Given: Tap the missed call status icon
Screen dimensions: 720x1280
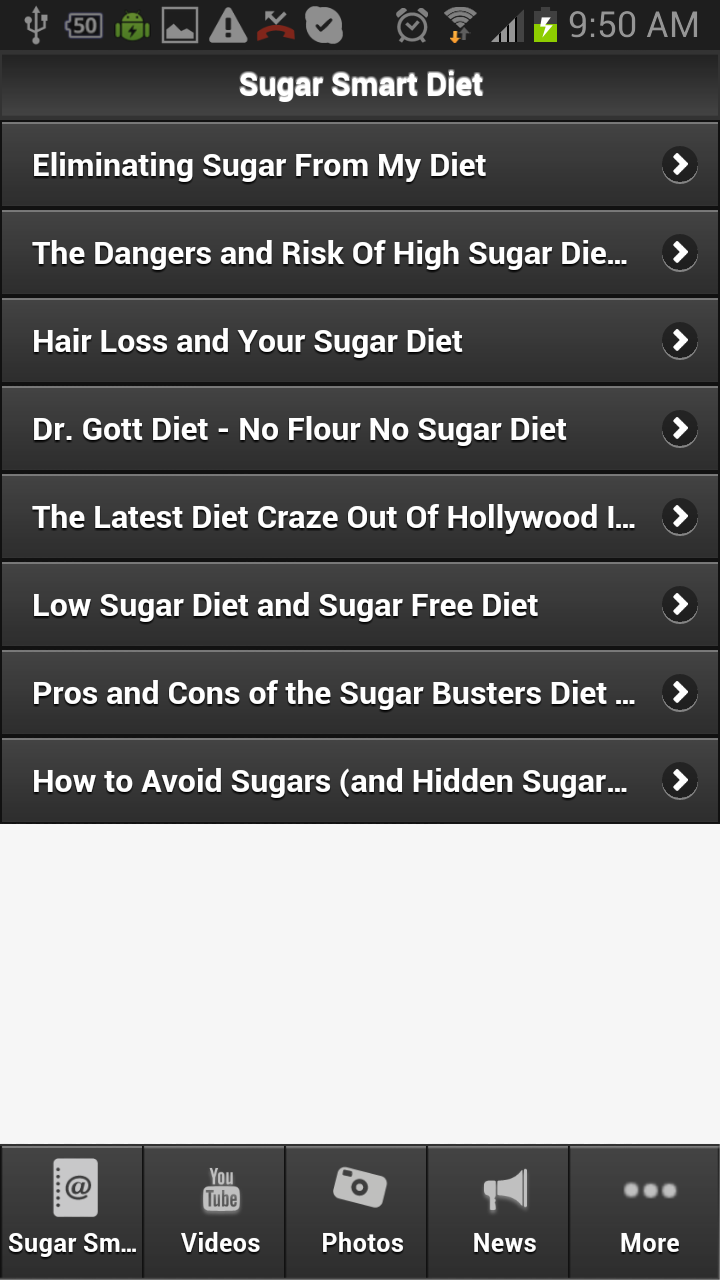Looking at the screenshot, I should [273, 24].
